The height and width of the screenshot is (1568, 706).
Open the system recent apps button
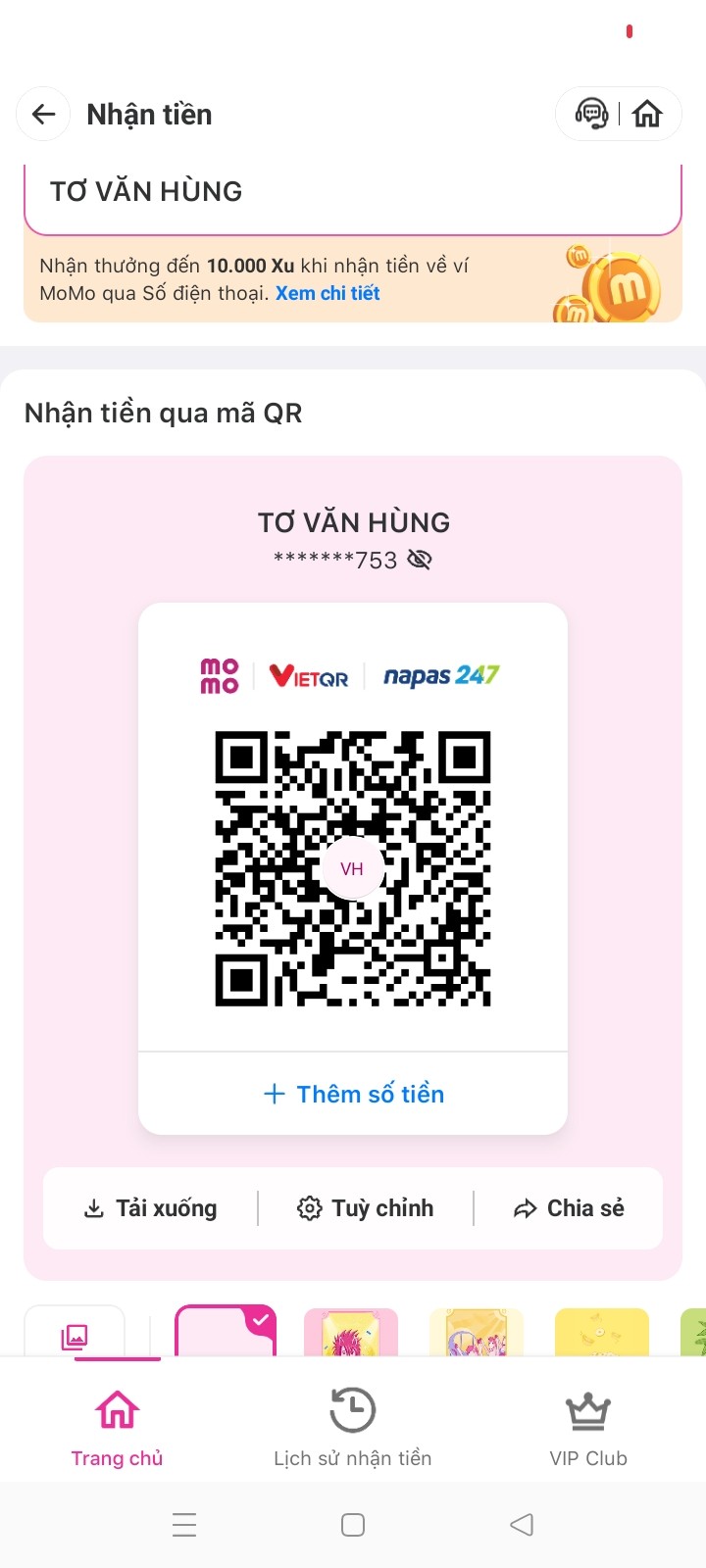[x=184, y=1525]
